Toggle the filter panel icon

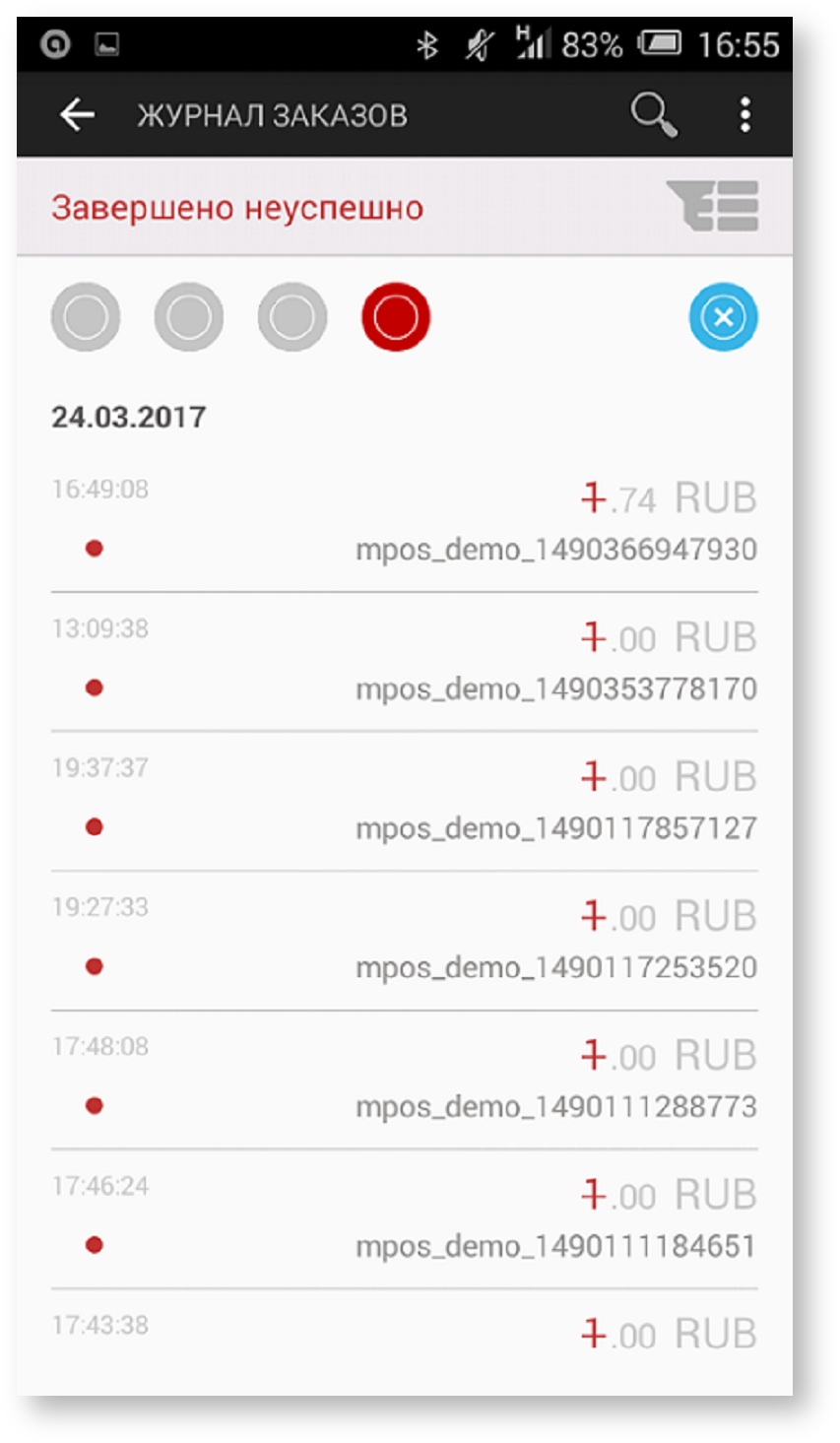tap(713, 206)
